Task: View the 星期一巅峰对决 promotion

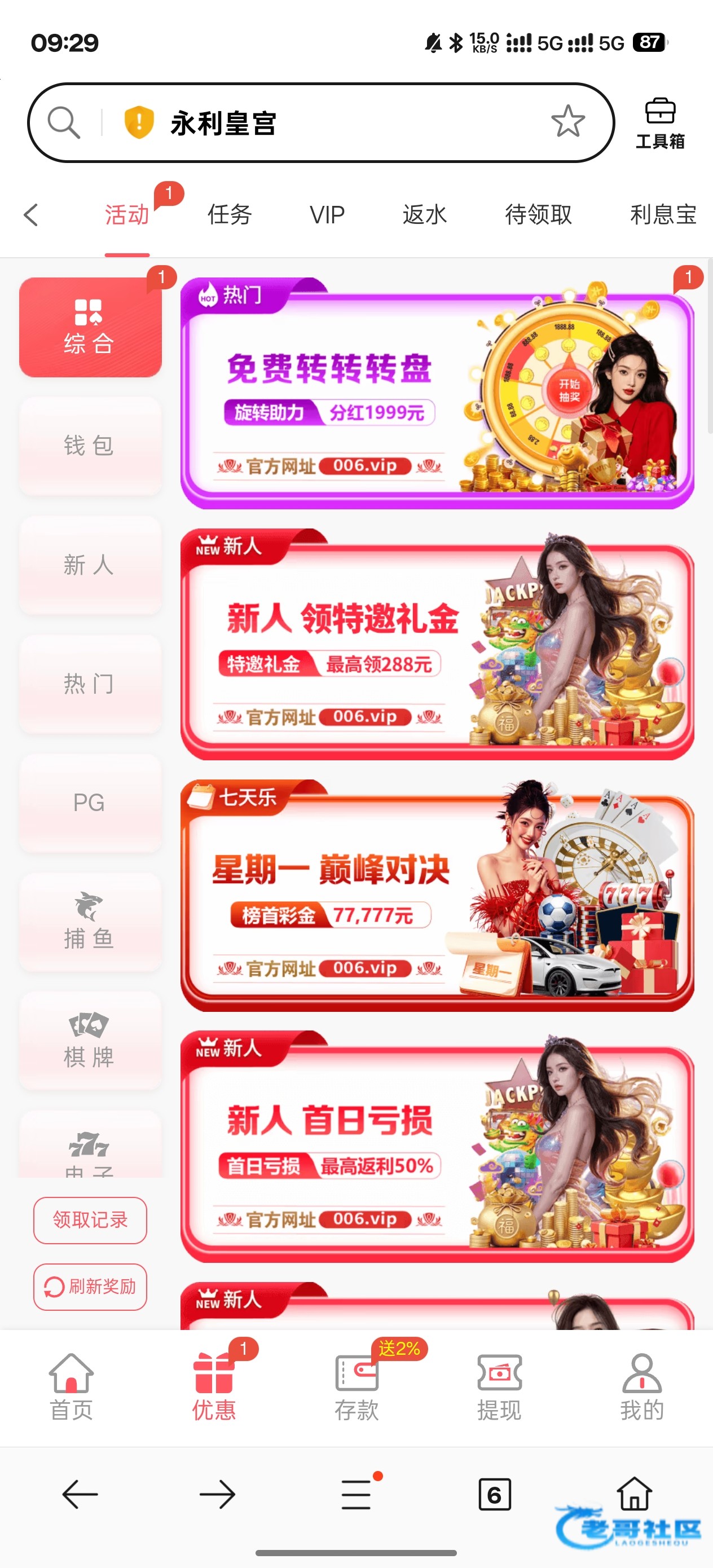Action: click(x=437, y=896)
